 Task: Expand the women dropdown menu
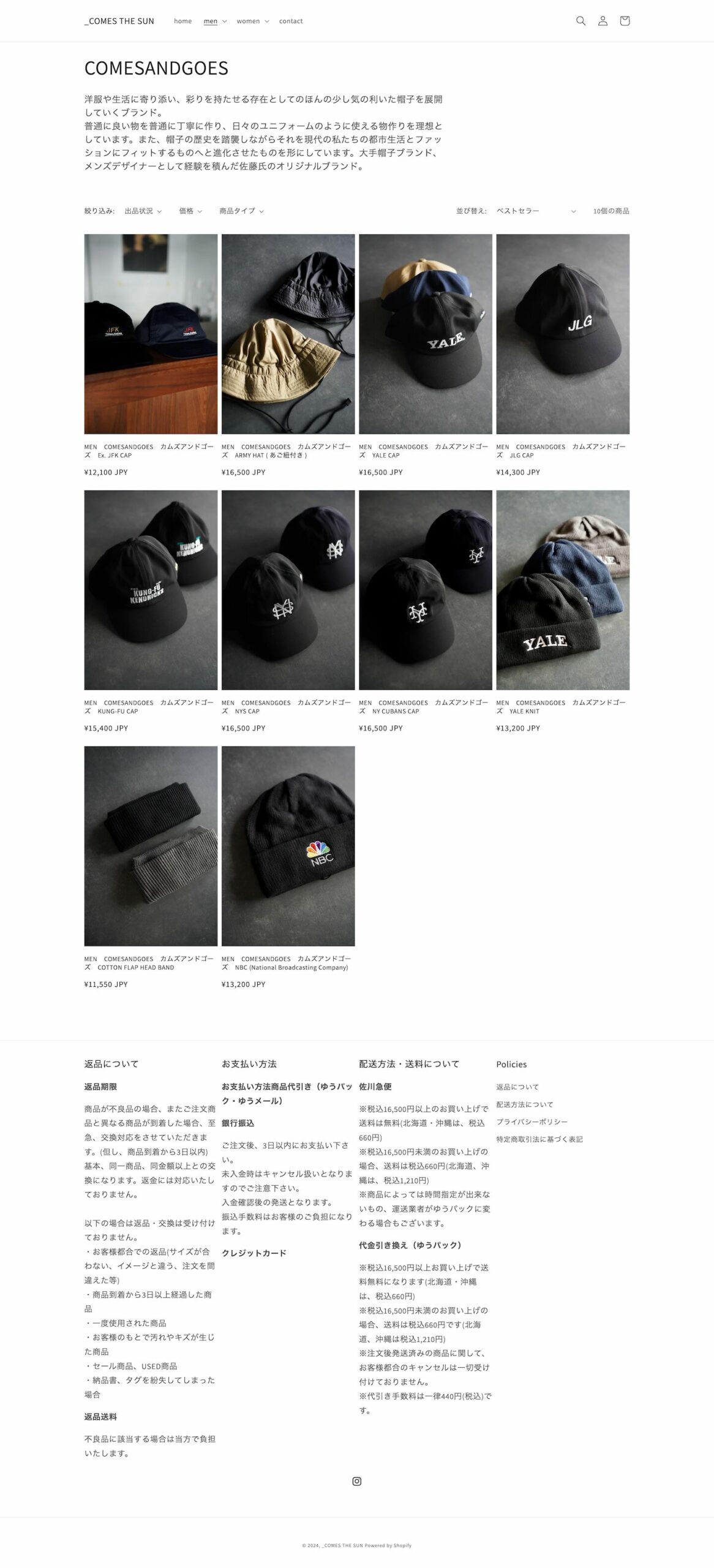click(252, 21)
